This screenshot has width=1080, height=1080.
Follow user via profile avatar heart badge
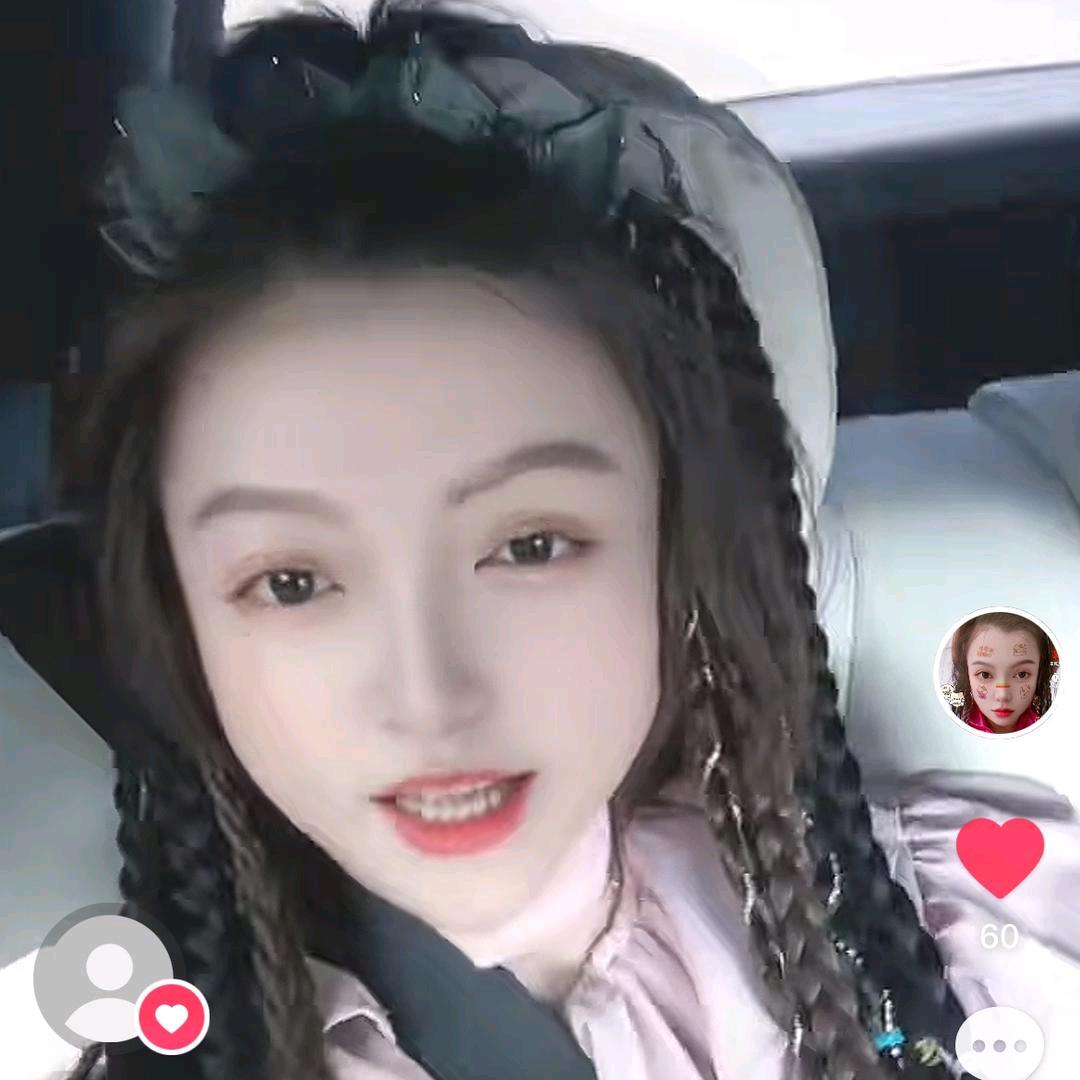pyautogui.click(x=172, y=1017)
